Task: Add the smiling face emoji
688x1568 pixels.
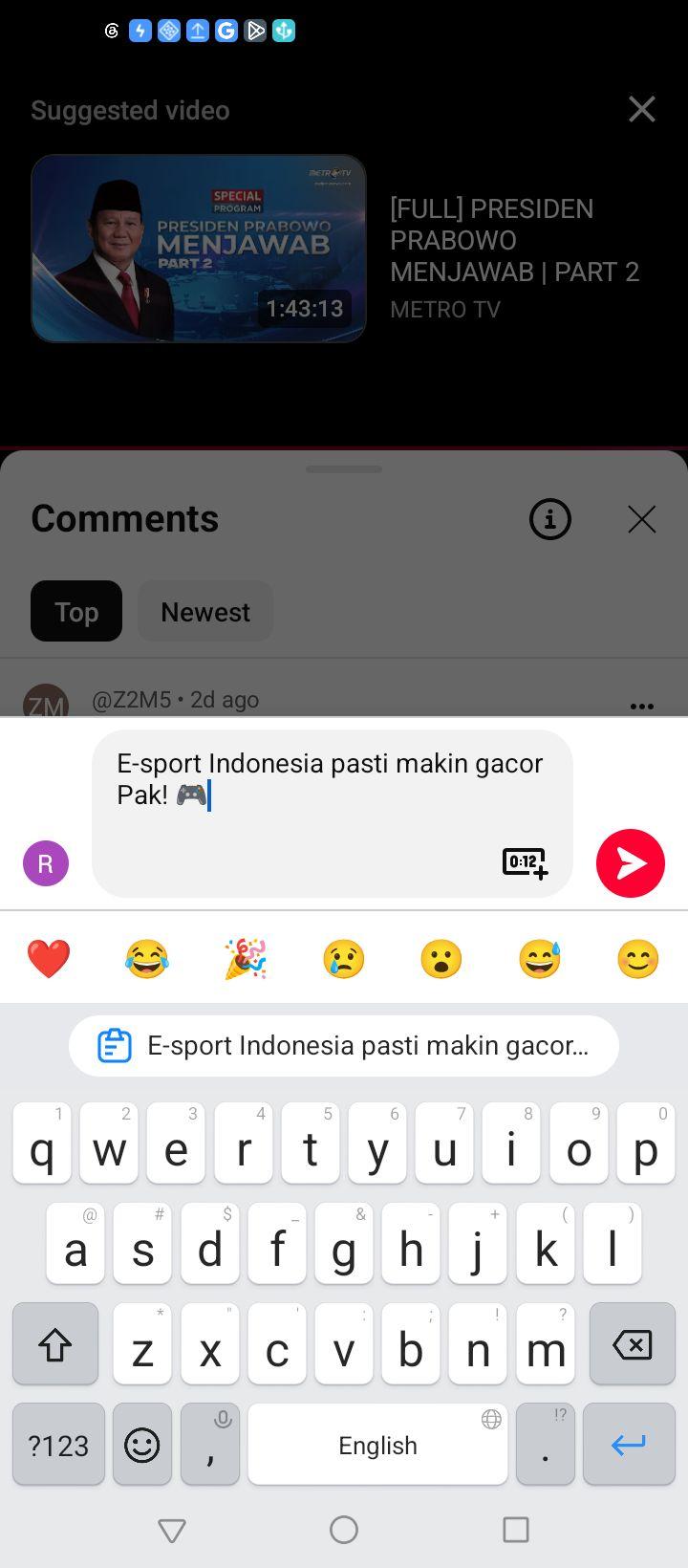Action: [x=638, y=958]
